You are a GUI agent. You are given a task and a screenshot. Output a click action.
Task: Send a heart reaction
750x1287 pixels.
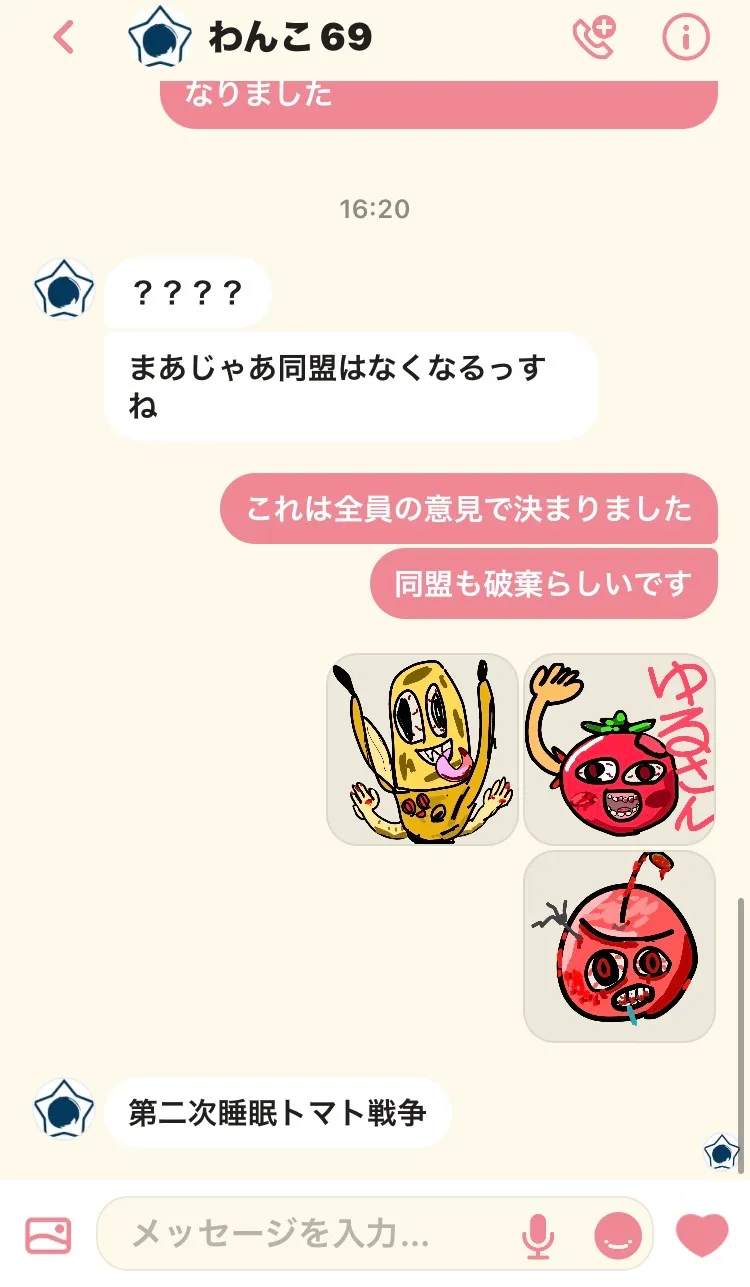pos(702,1236)
